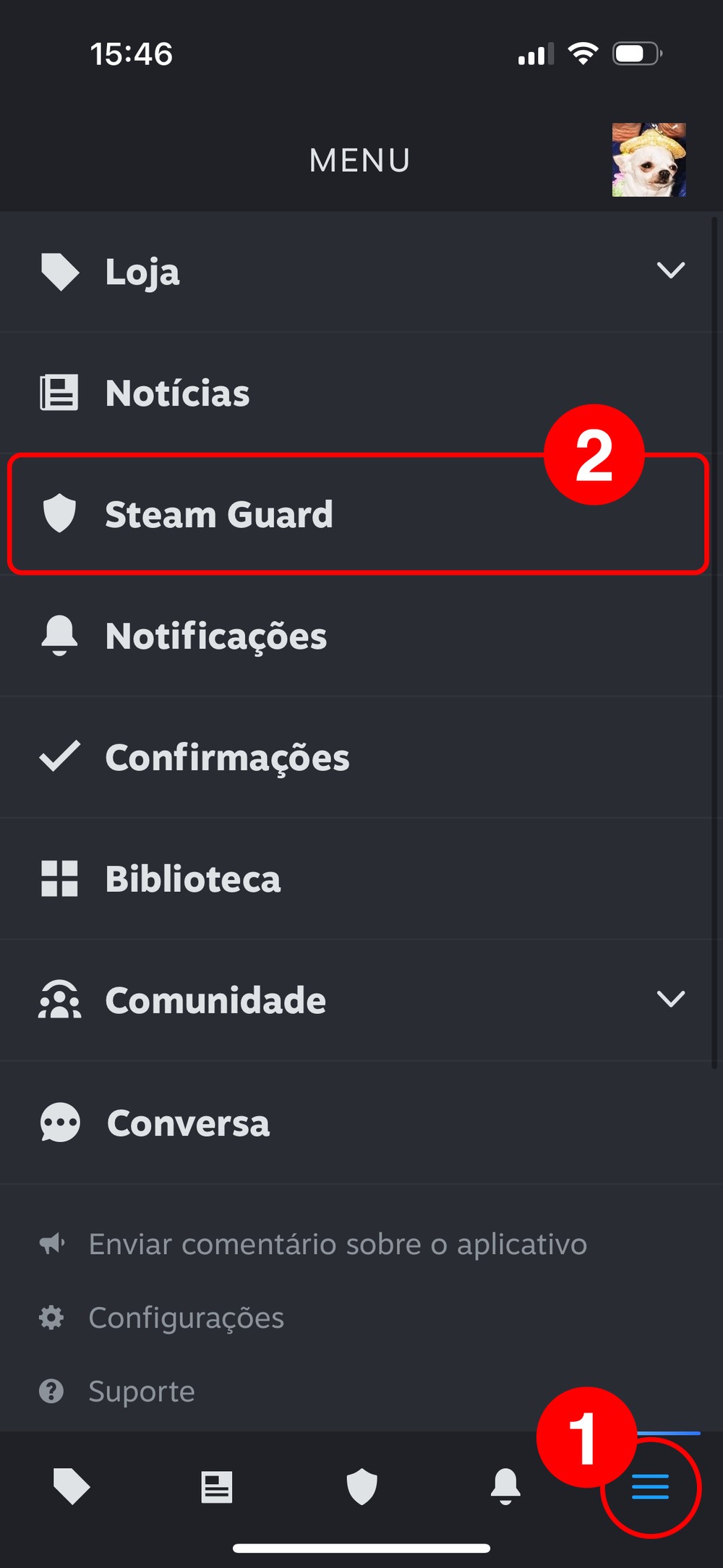Open the profile avatar picture
The height and width of the screenshot is (1568, 723).
pyautogui.click(x=649, y=160)
